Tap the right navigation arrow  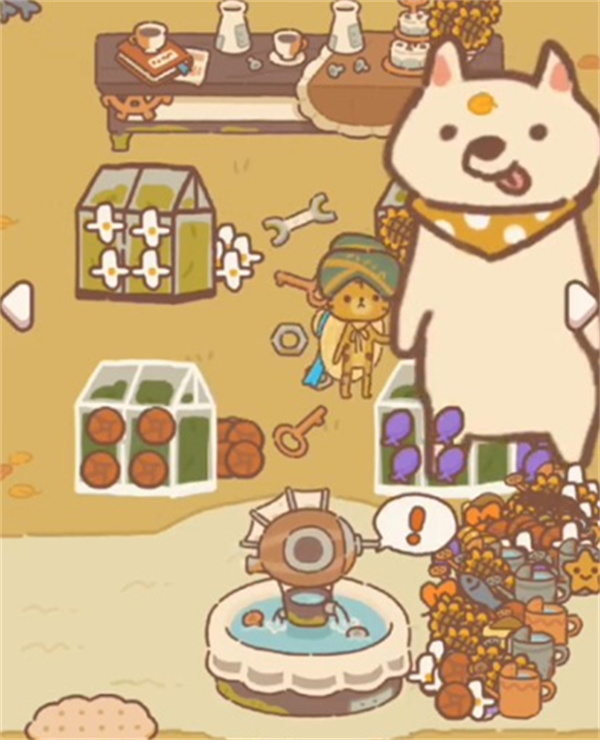click(583, 303)
